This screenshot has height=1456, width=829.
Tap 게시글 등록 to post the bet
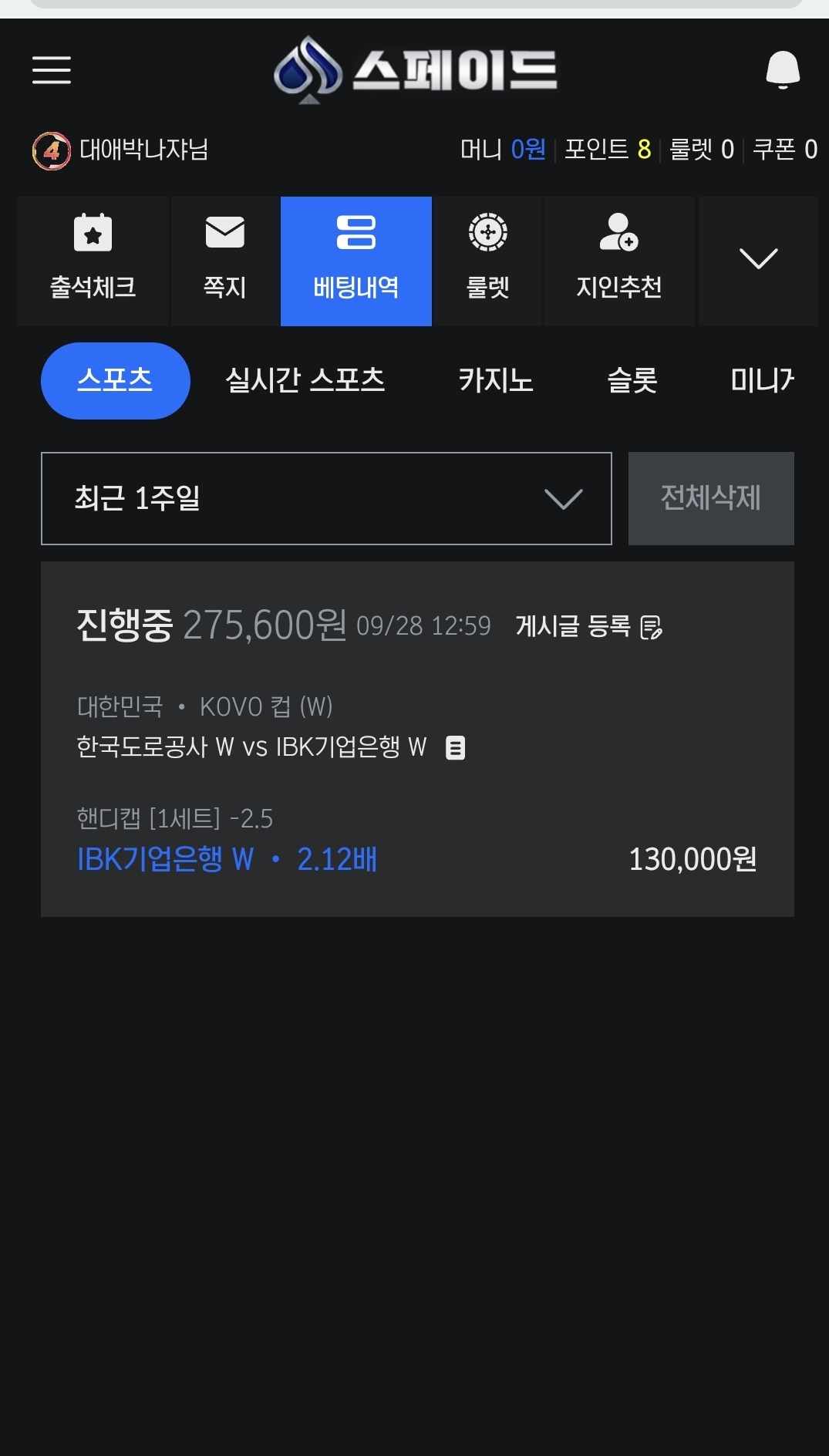pyautogui.click(x=588, y=626)
